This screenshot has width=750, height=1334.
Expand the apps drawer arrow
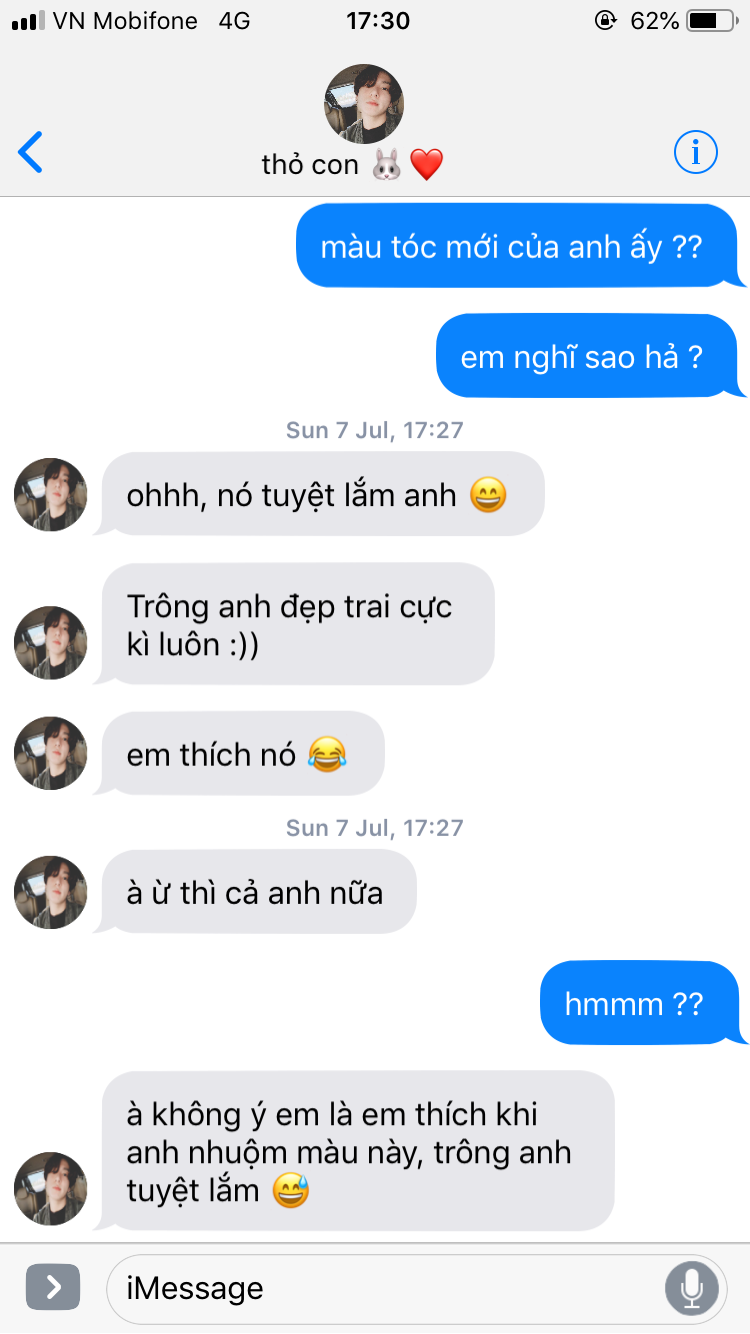pyautogui.click(x=53, y=1288)
